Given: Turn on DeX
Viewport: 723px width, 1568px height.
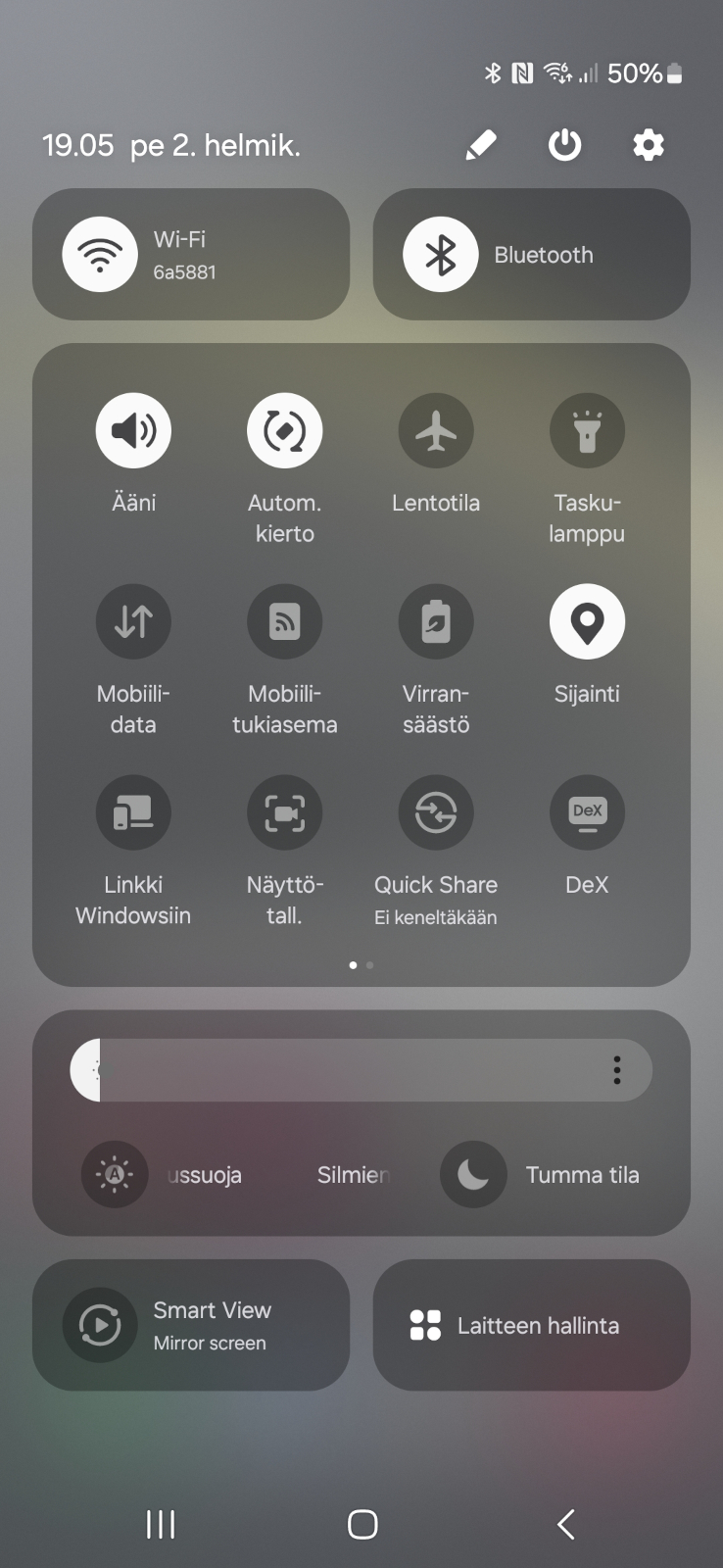Looking at the screenshot, I should click(x=587, y=812).
